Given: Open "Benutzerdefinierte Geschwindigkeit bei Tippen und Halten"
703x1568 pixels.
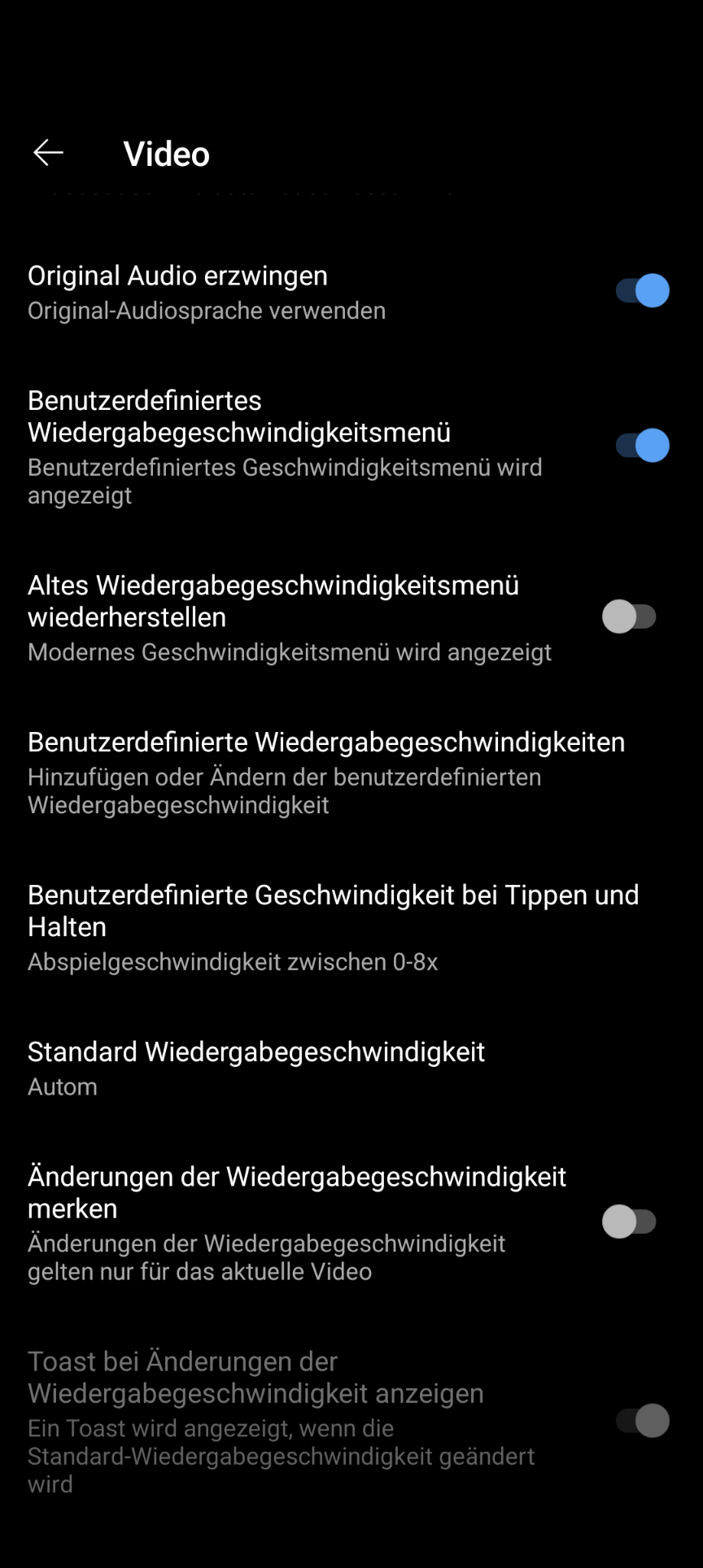Looking at the screenshot, I should pos(325,911).
